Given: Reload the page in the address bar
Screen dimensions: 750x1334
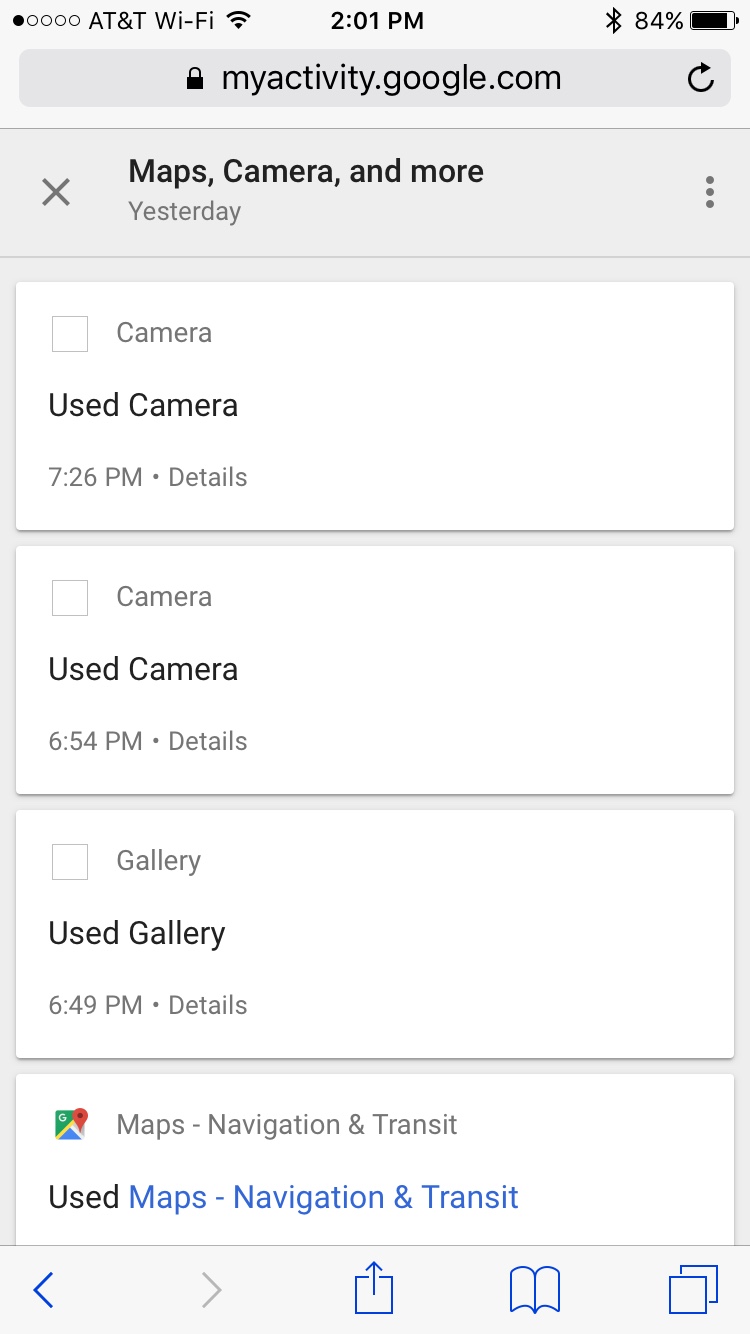Looking at the screenshot, I should (x=701, y=78).
